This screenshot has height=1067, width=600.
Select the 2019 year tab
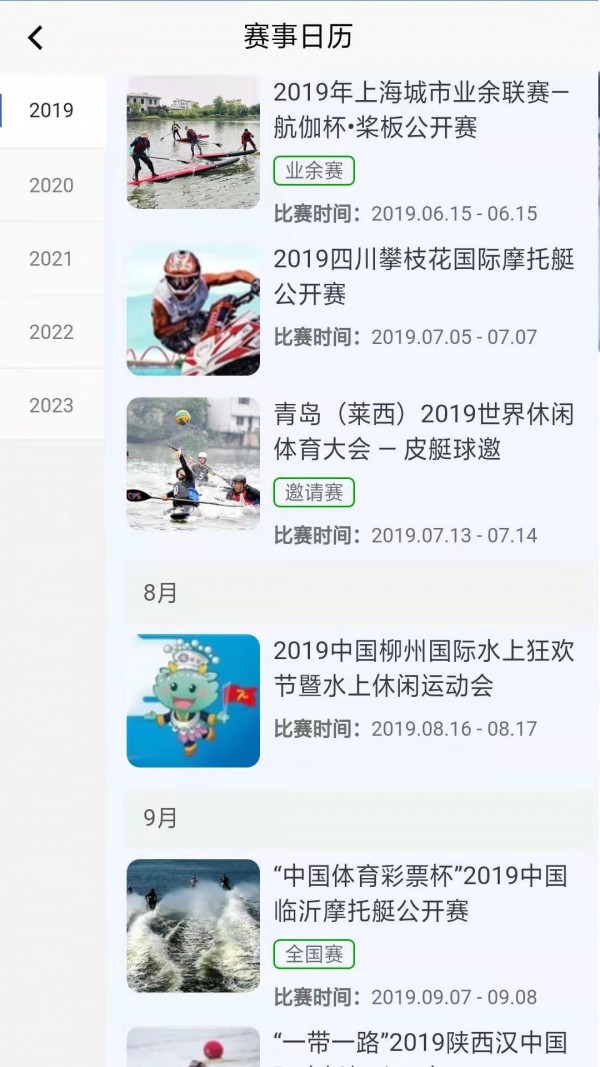(52, 110)
